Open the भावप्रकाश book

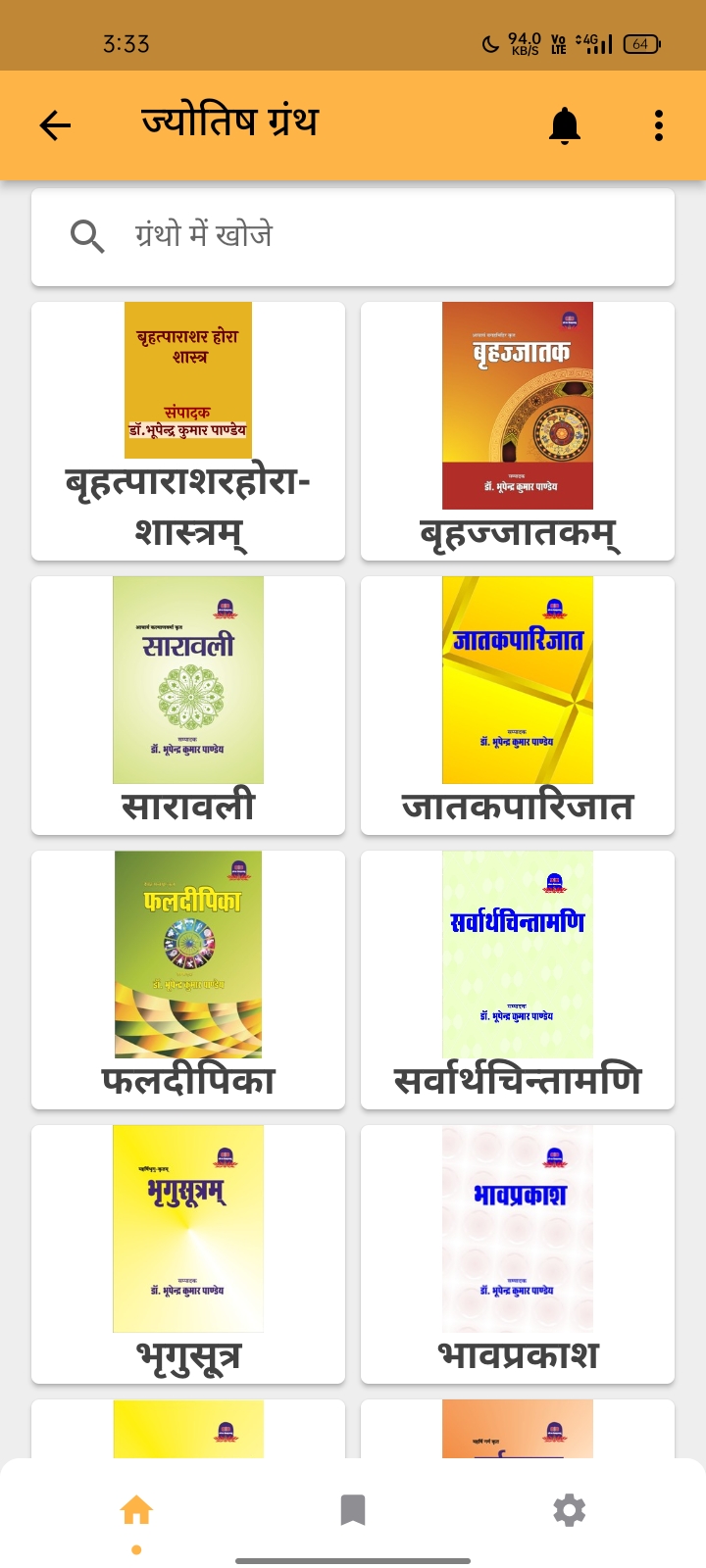tap(518, 1254)
